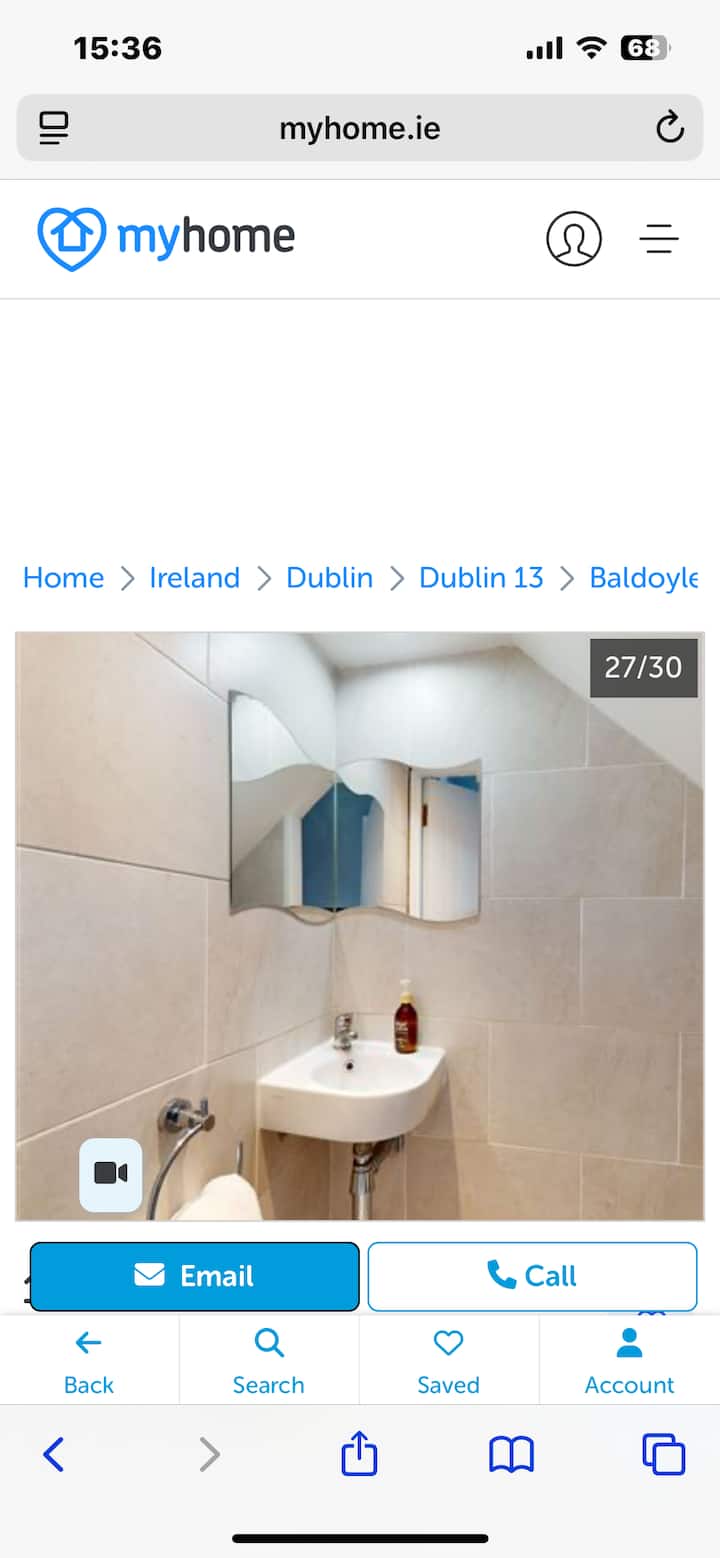Switch to the Saved tab
The height and width of the screenshot is (1558, 720).
(x=448, y=1362)
